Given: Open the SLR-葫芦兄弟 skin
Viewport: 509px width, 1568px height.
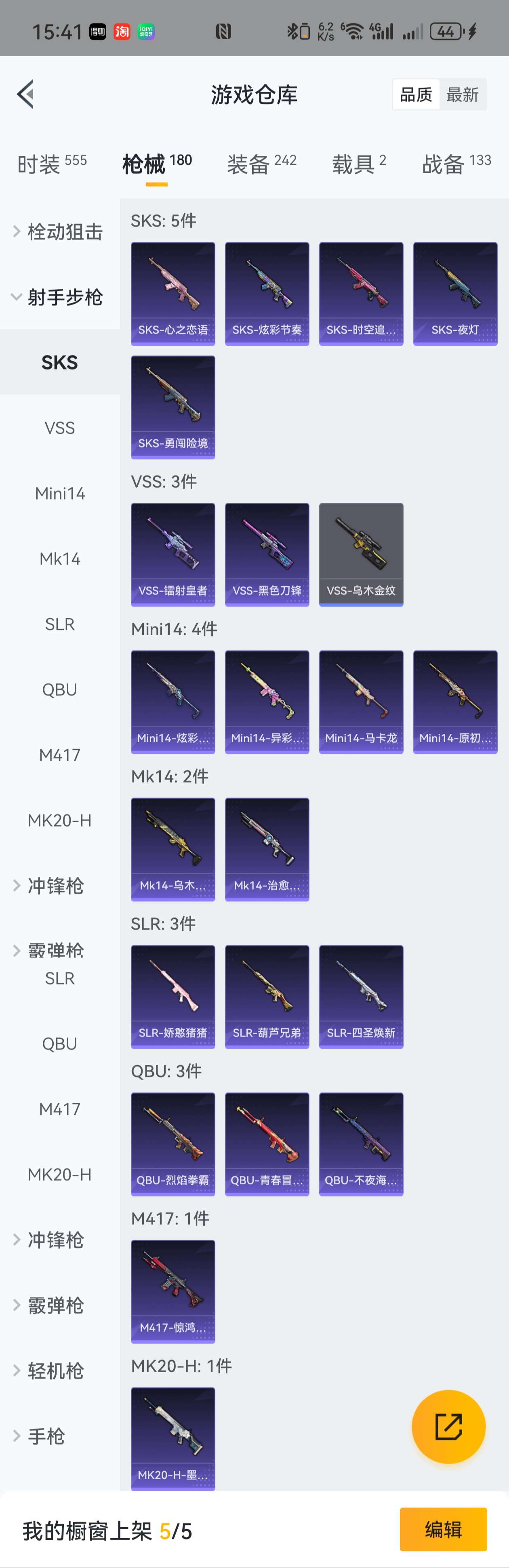Looking at the screenshot, I should (267, 997).
